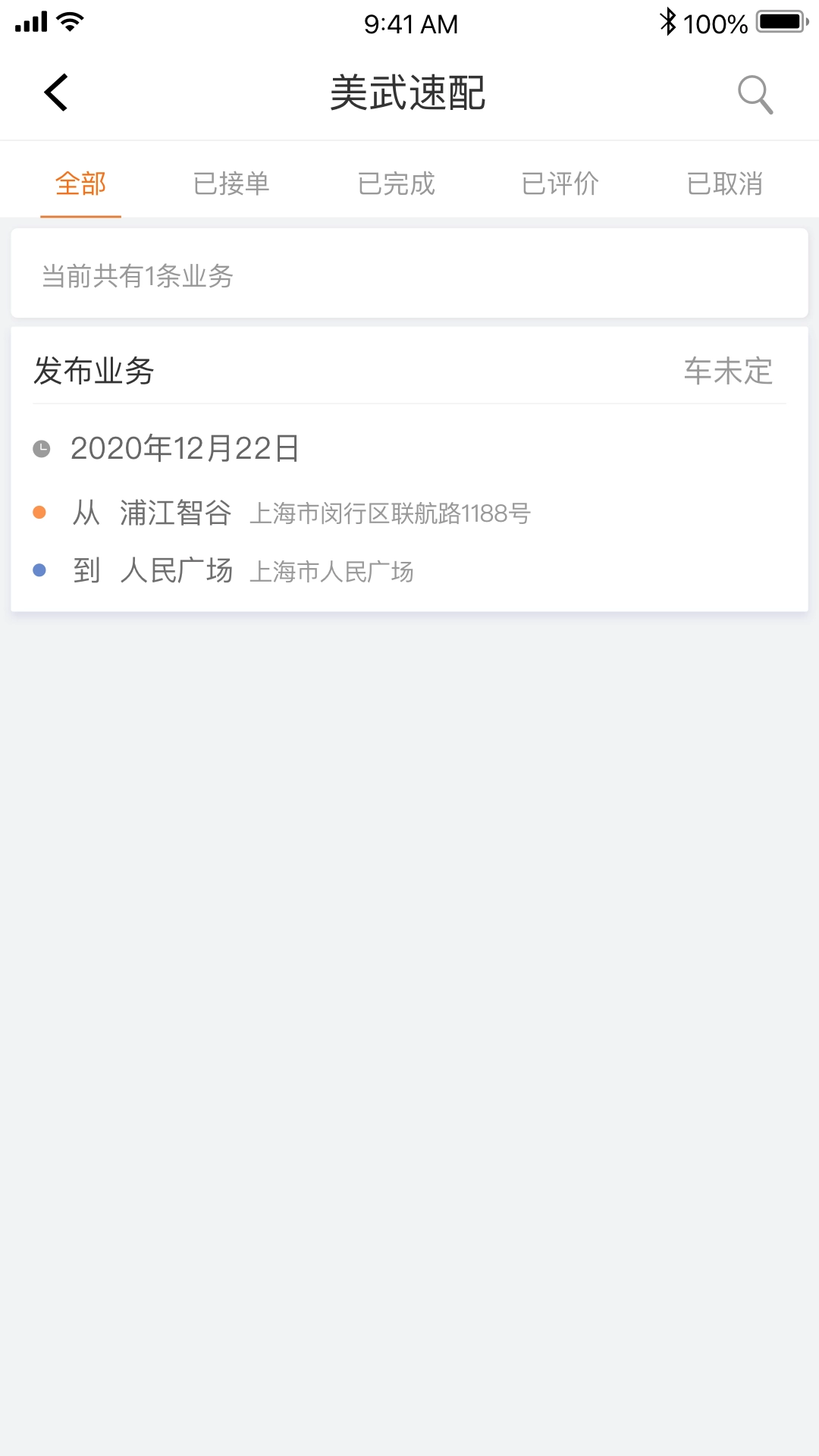The width and height of the screenshot is (819, 1456).
Task: Switch to the 已取消 tab
Action: click(724, 184)
